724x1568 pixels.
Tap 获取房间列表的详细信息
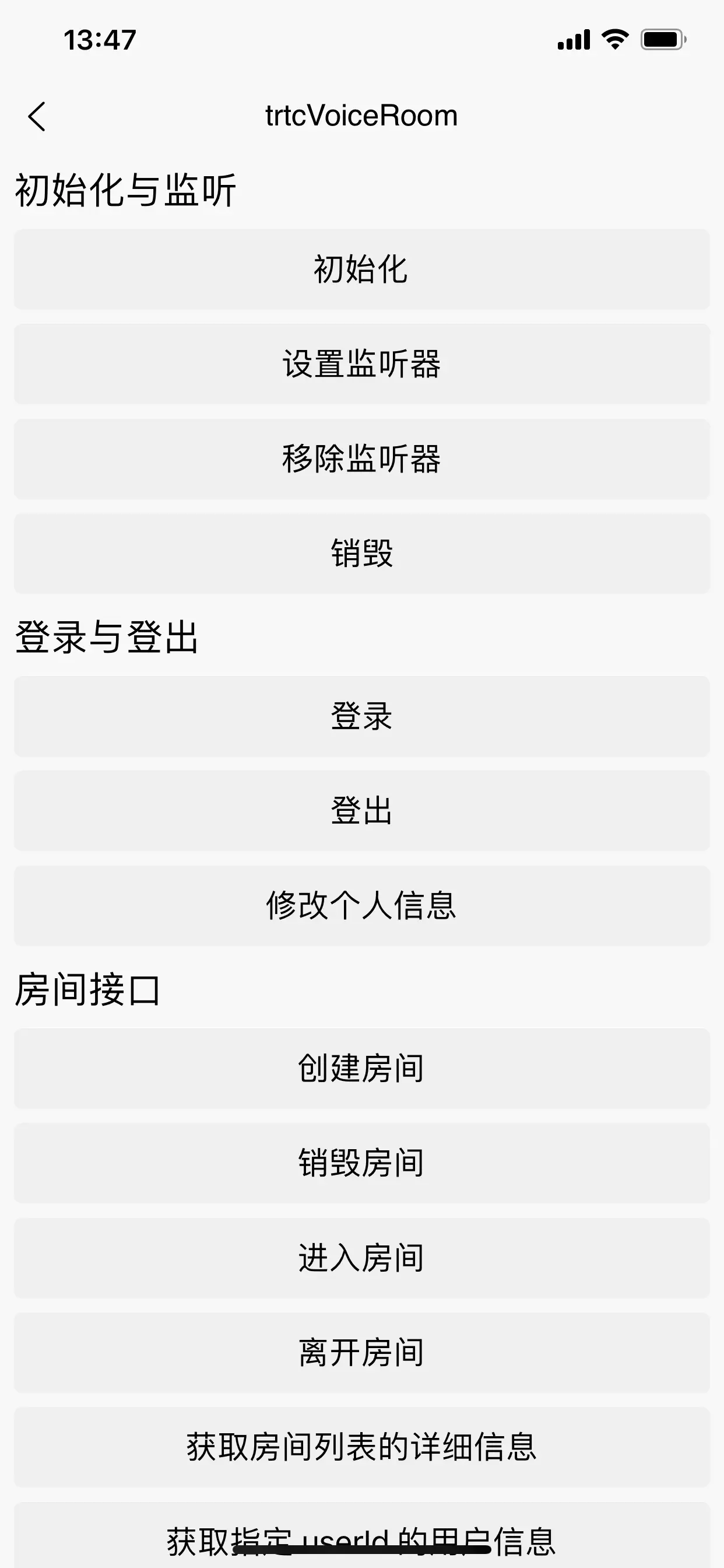click(x=361, y=1447)
